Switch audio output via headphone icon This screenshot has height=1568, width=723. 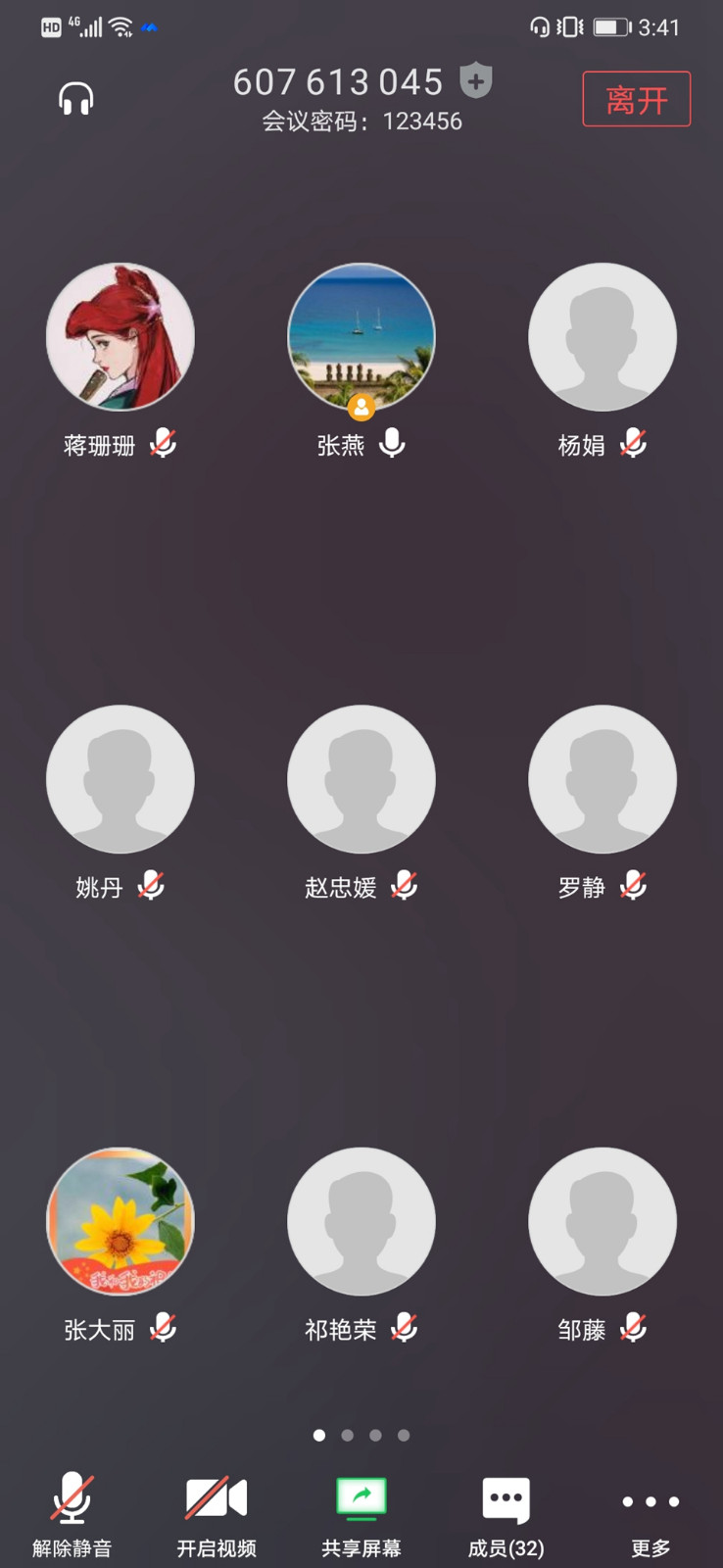coord(75,99)
